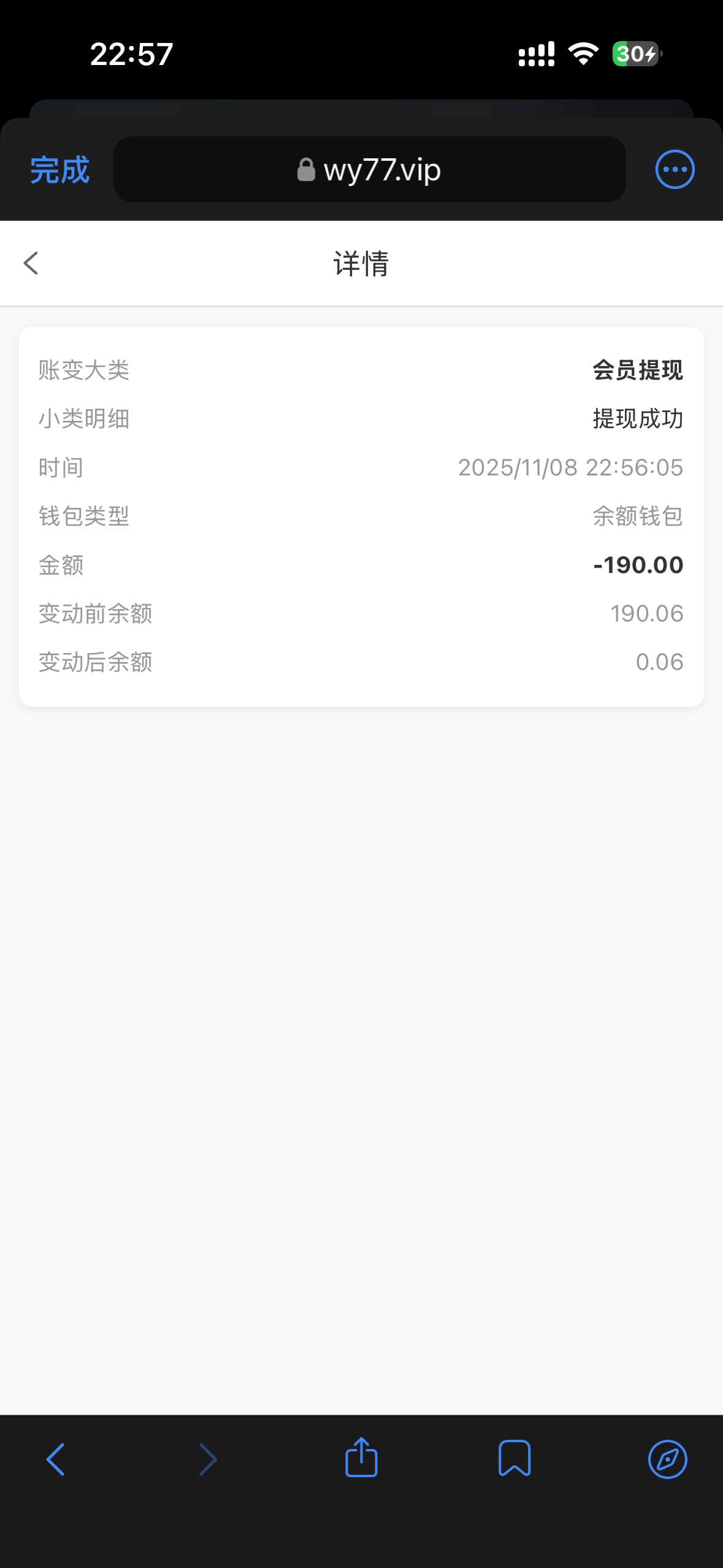The image size is (723, 1568).
Task: Navigate back in browser toolbar
Action: [x=55, y=1459]
